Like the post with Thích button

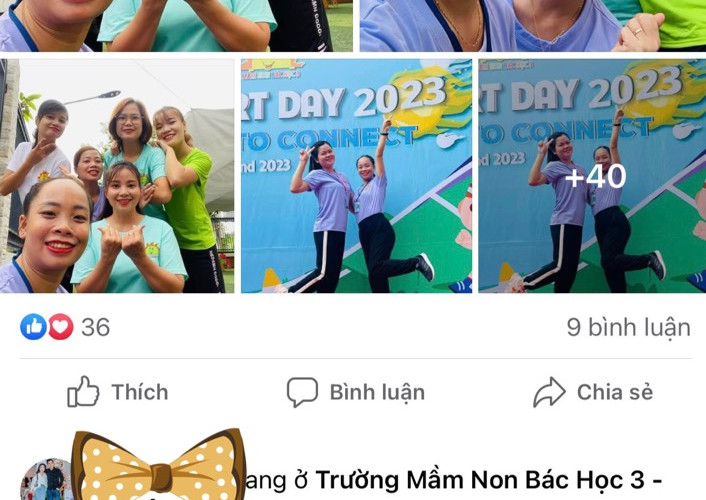point(118,392)
